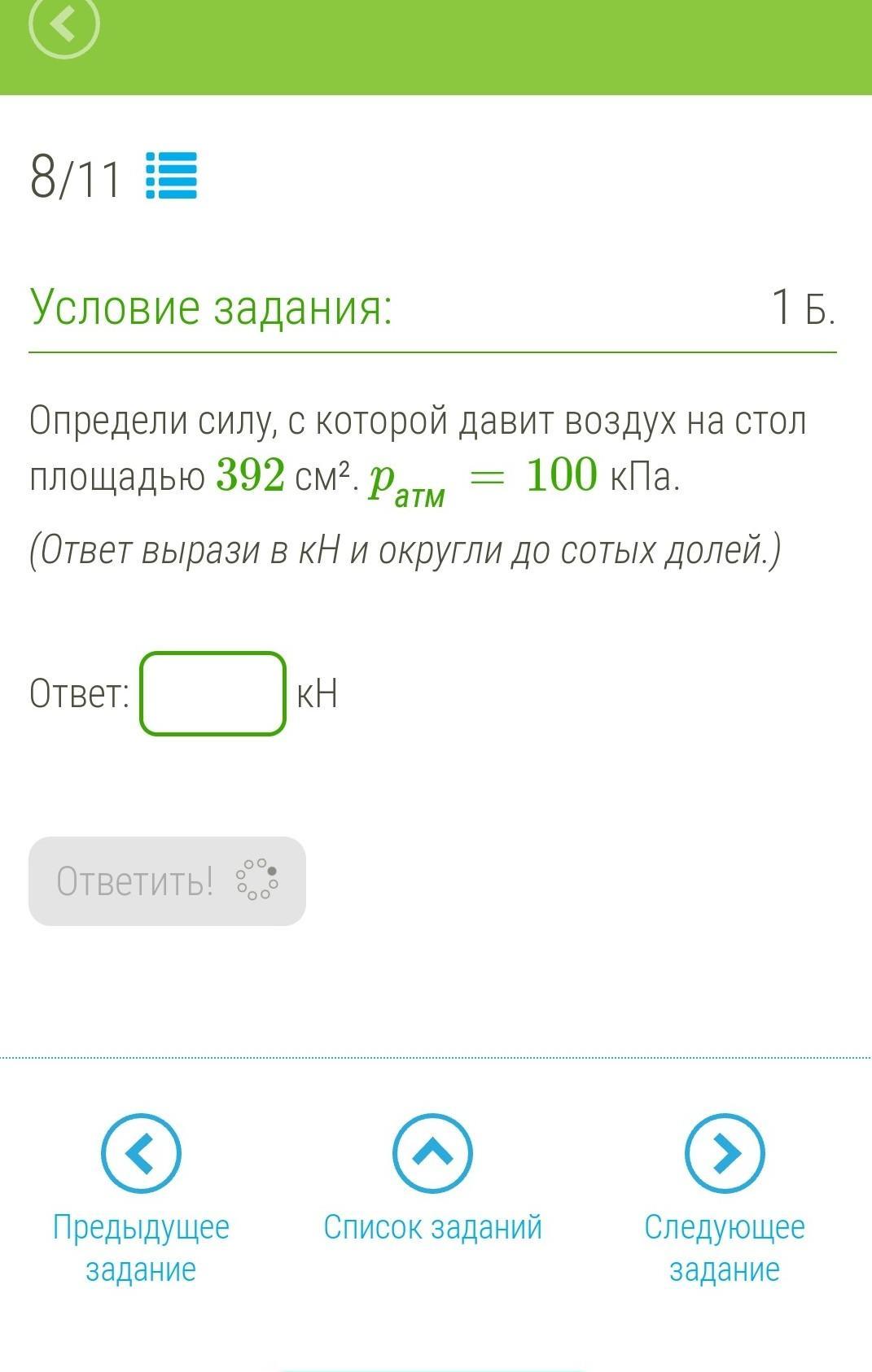Focus the Ответ answer field
Image resolution: width=872 pixels, height=1372 pixels.
[213, 694]
